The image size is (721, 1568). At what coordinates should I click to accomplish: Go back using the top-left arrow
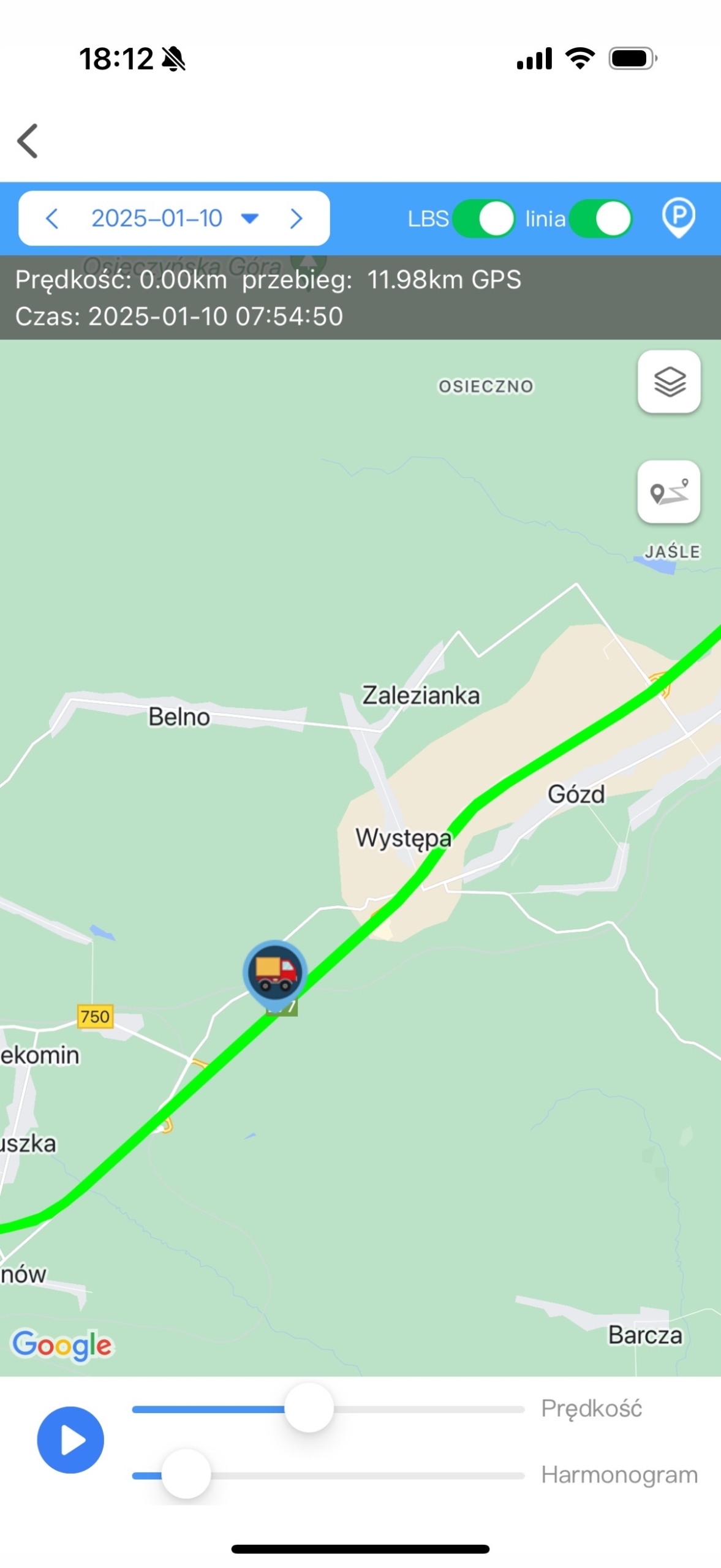click(28, 141)
